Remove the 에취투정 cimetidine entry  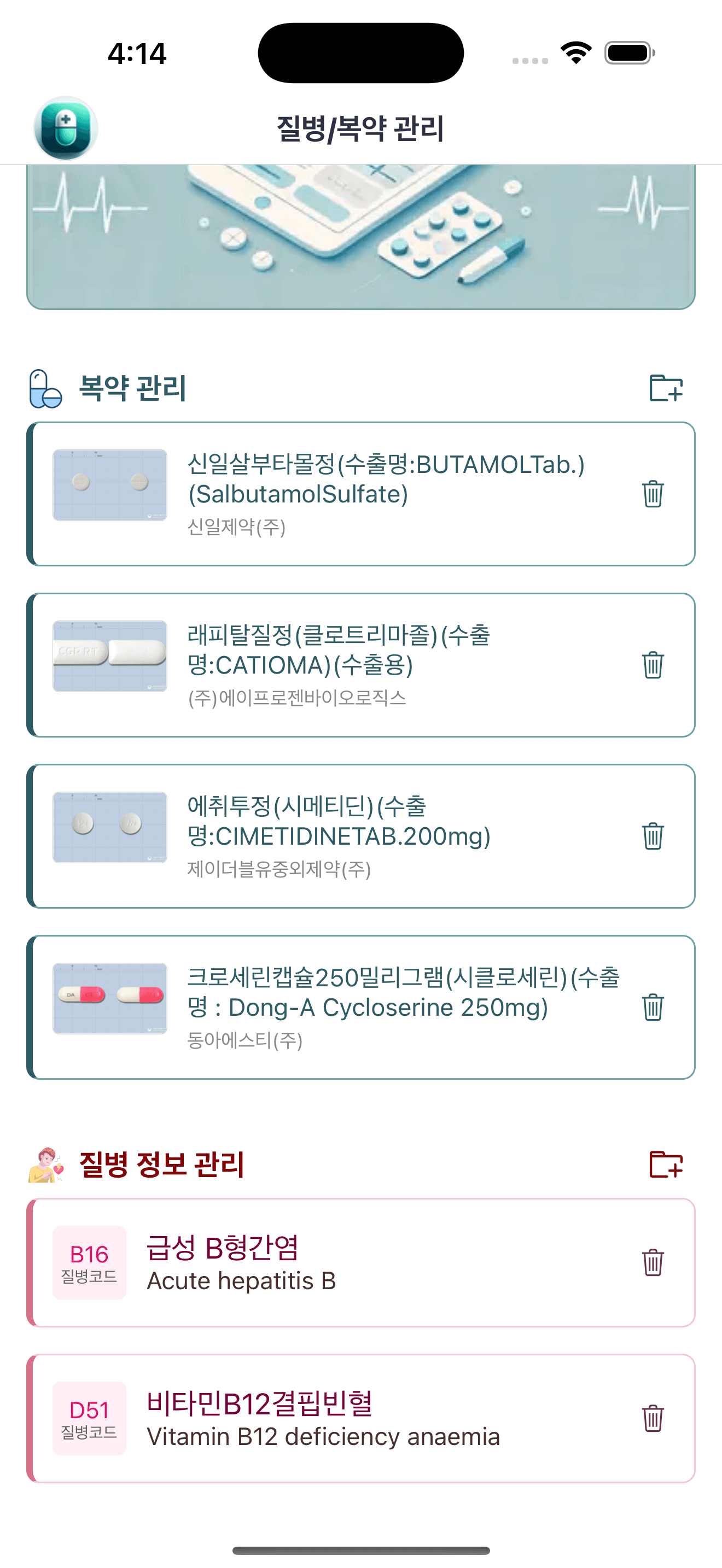tap(653, 836)
